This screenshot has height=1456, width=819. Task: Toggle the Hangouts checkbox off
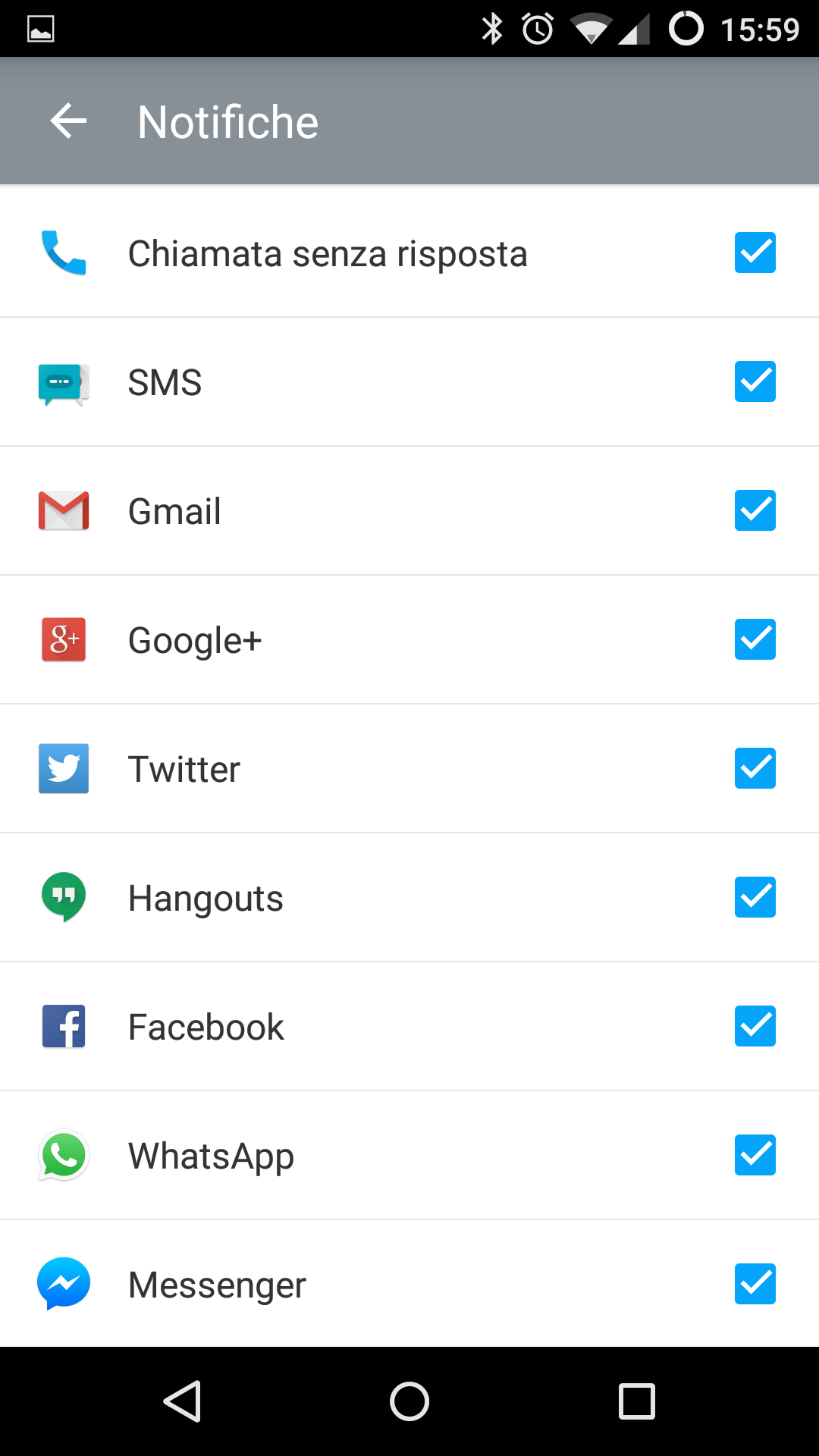[755, 897]
